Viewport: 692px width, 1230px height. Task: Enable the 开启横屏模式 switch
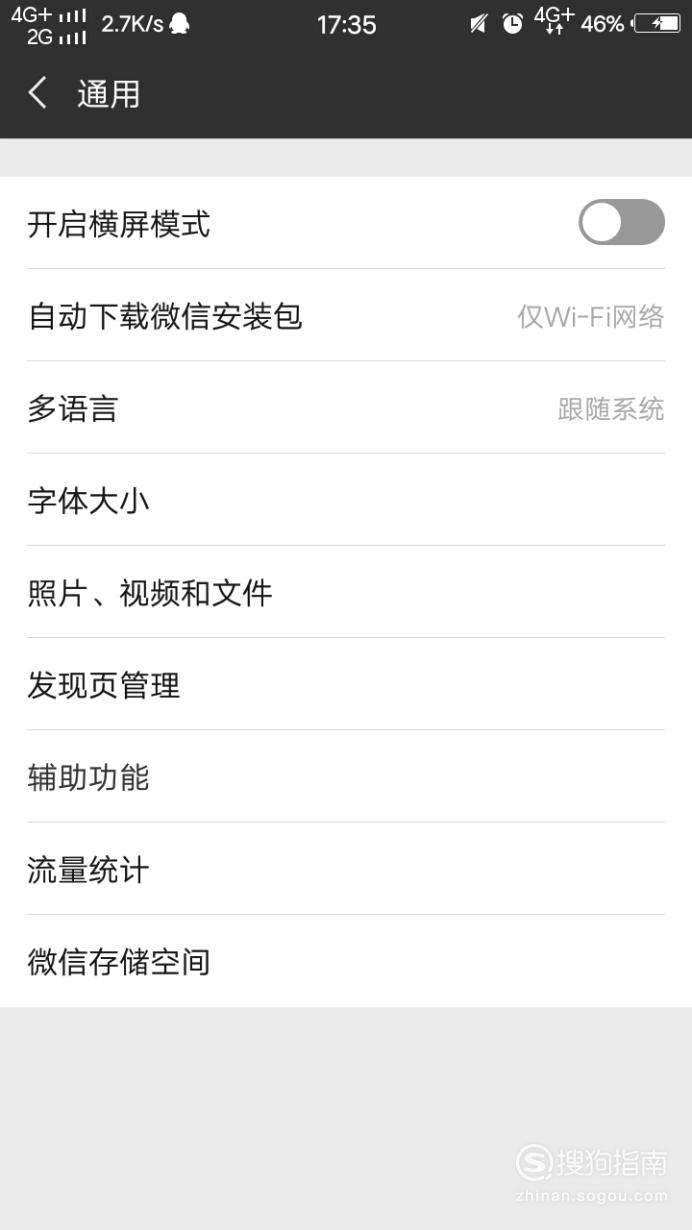(621, 222)
